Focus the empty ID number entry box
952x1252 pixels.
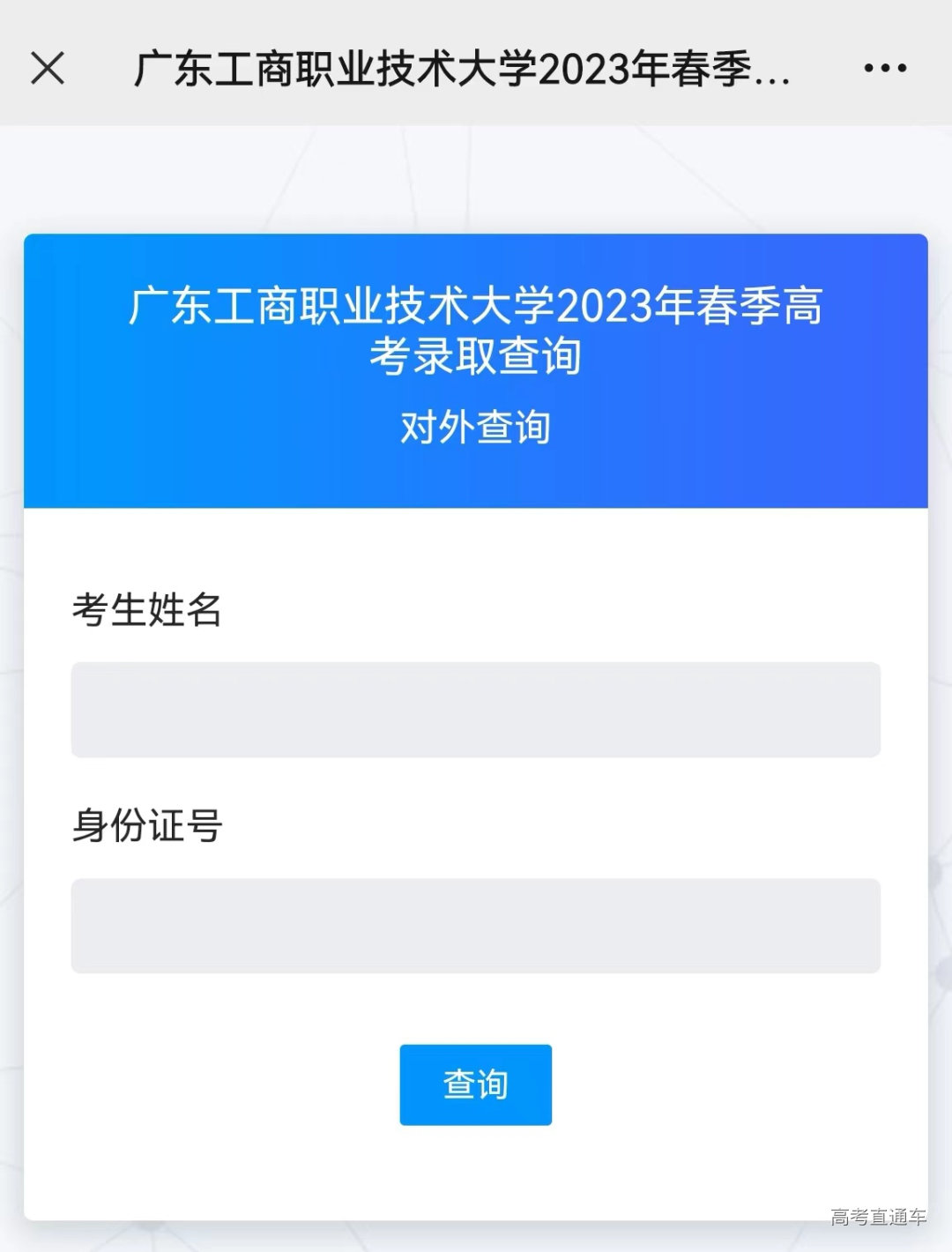click(x=475, y=925)
